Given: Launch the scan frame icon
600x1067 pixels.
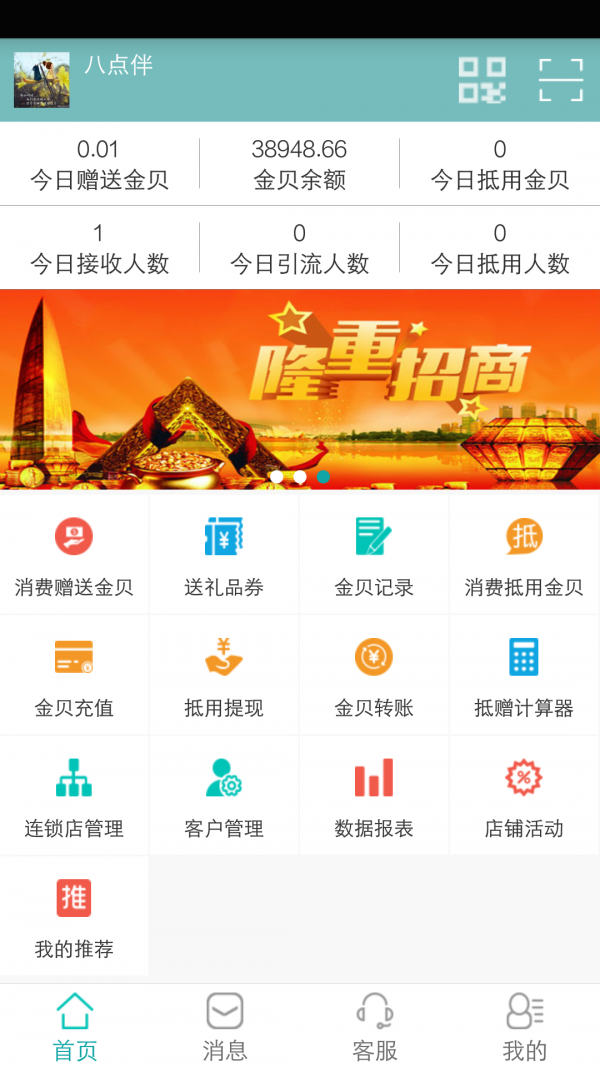Looking at the screenshot, I should tap(560, 80).
